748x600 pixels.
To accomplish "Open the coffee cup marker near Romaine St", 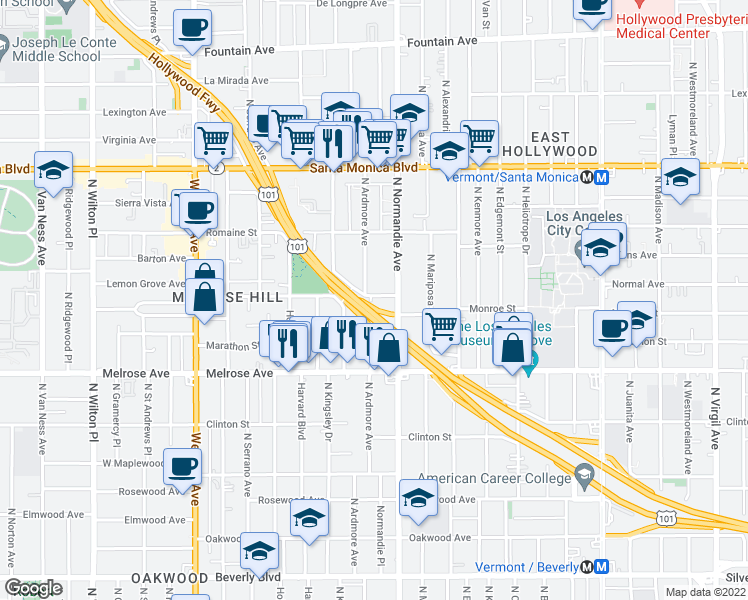I will (x=199, y=213).
